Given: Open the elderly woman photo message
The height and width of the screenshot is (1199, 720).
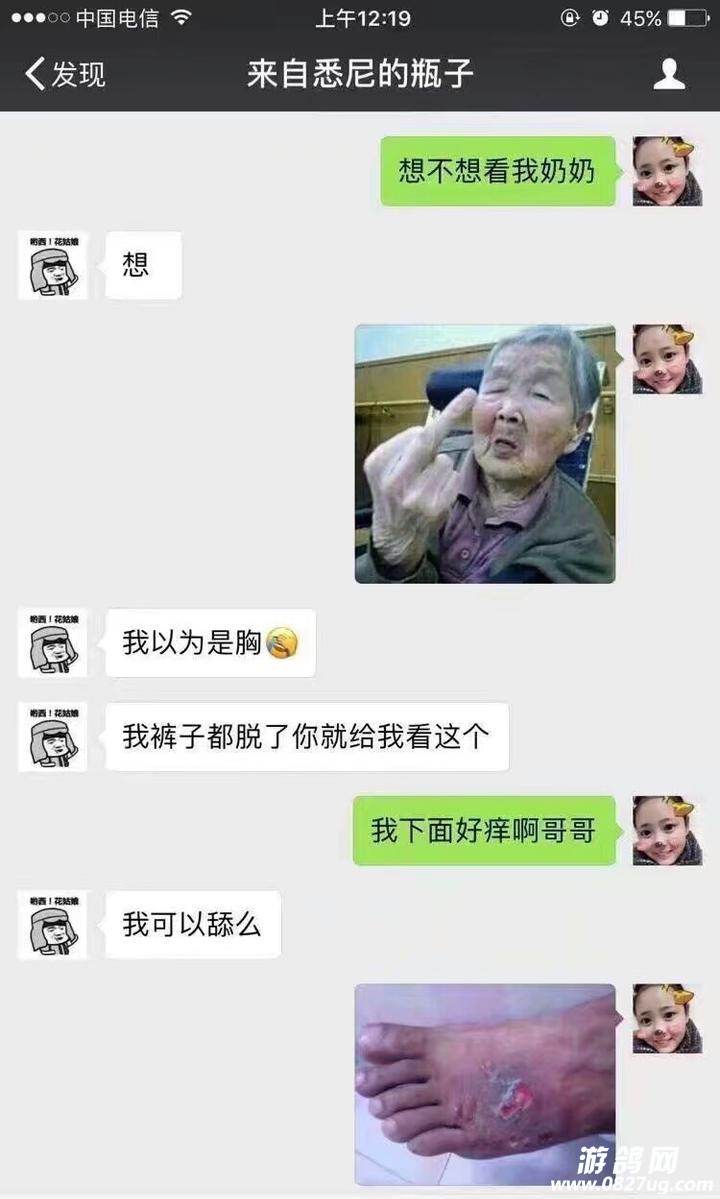Looking at the screenshot, I should point(485,454).
